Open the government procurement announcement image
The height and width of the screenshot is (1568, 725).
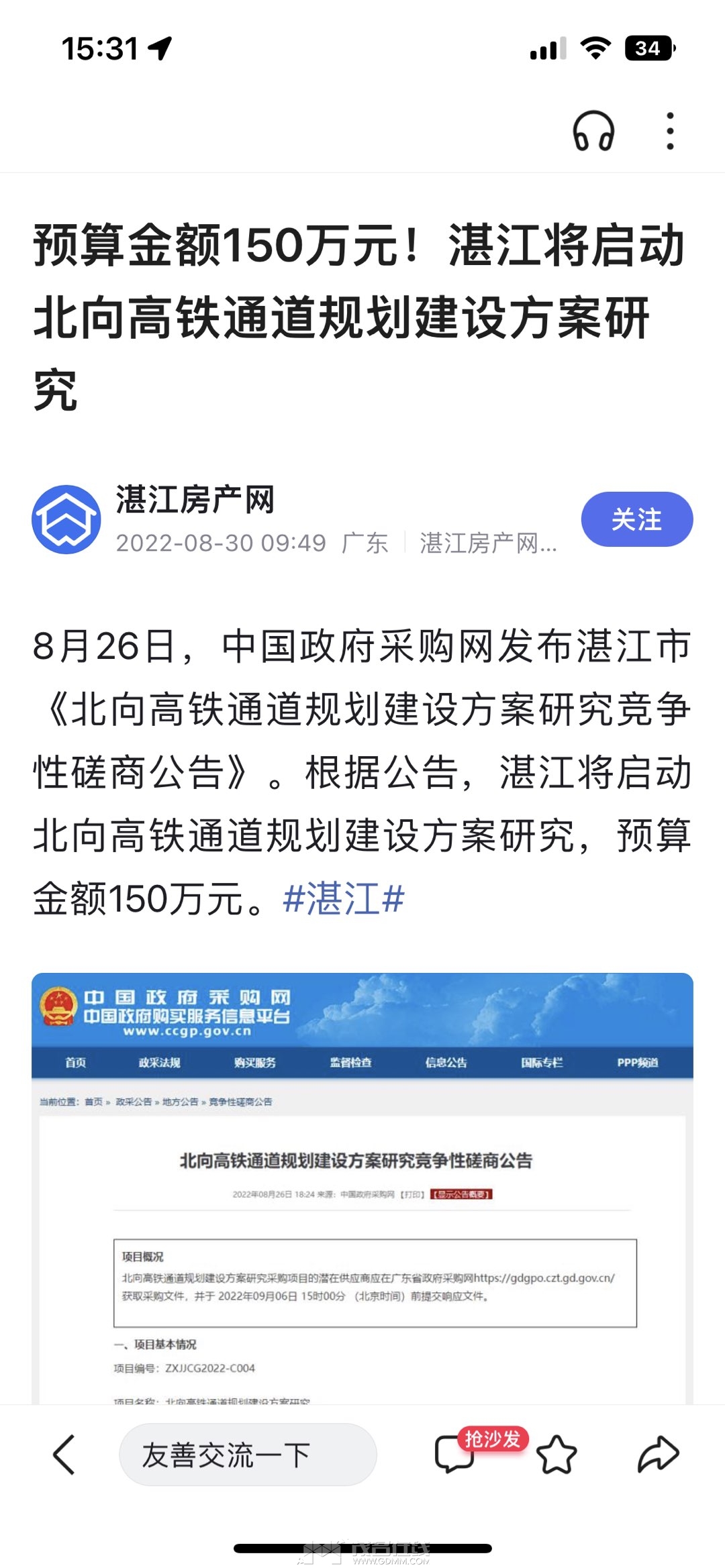coord(362,1188)
